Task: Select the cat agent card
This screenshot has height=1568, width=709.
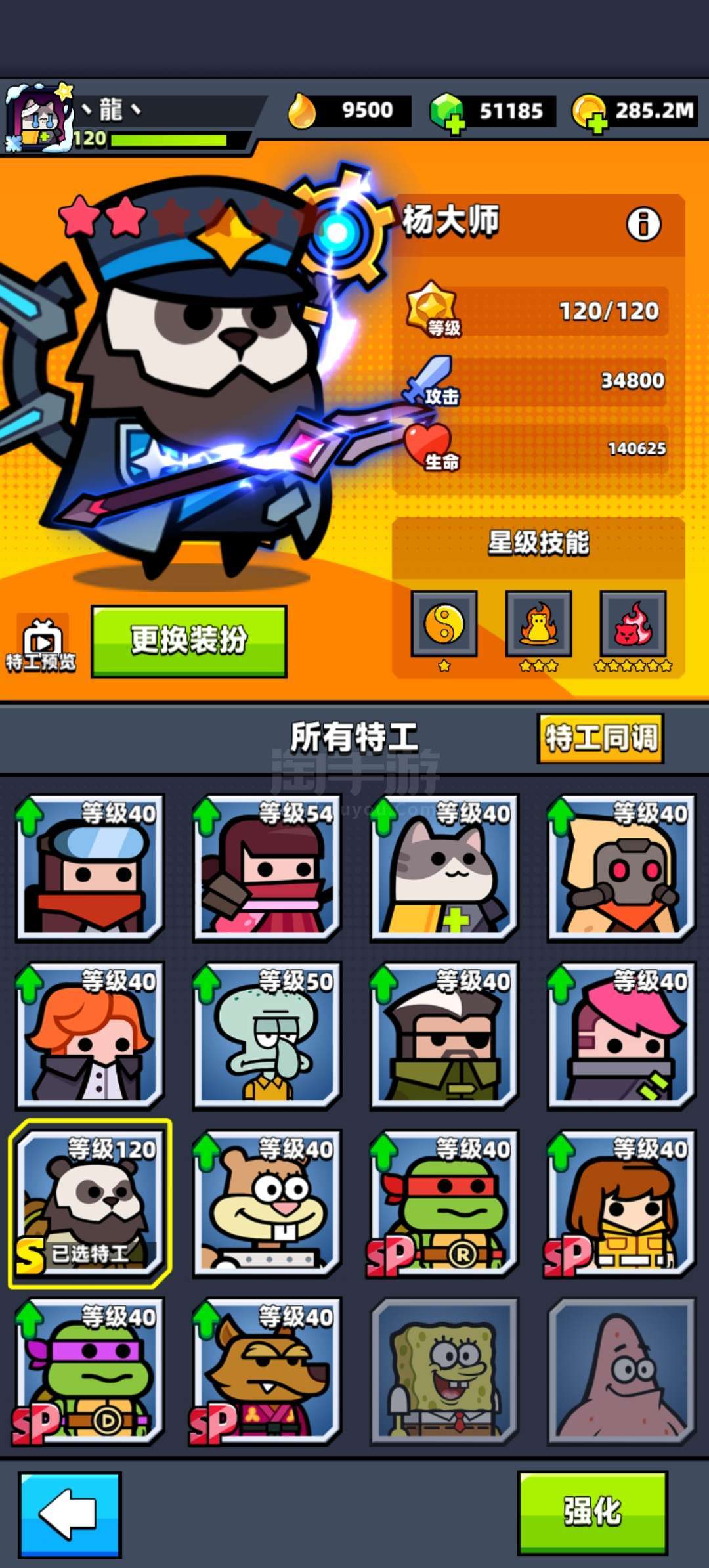Action: 444,868
